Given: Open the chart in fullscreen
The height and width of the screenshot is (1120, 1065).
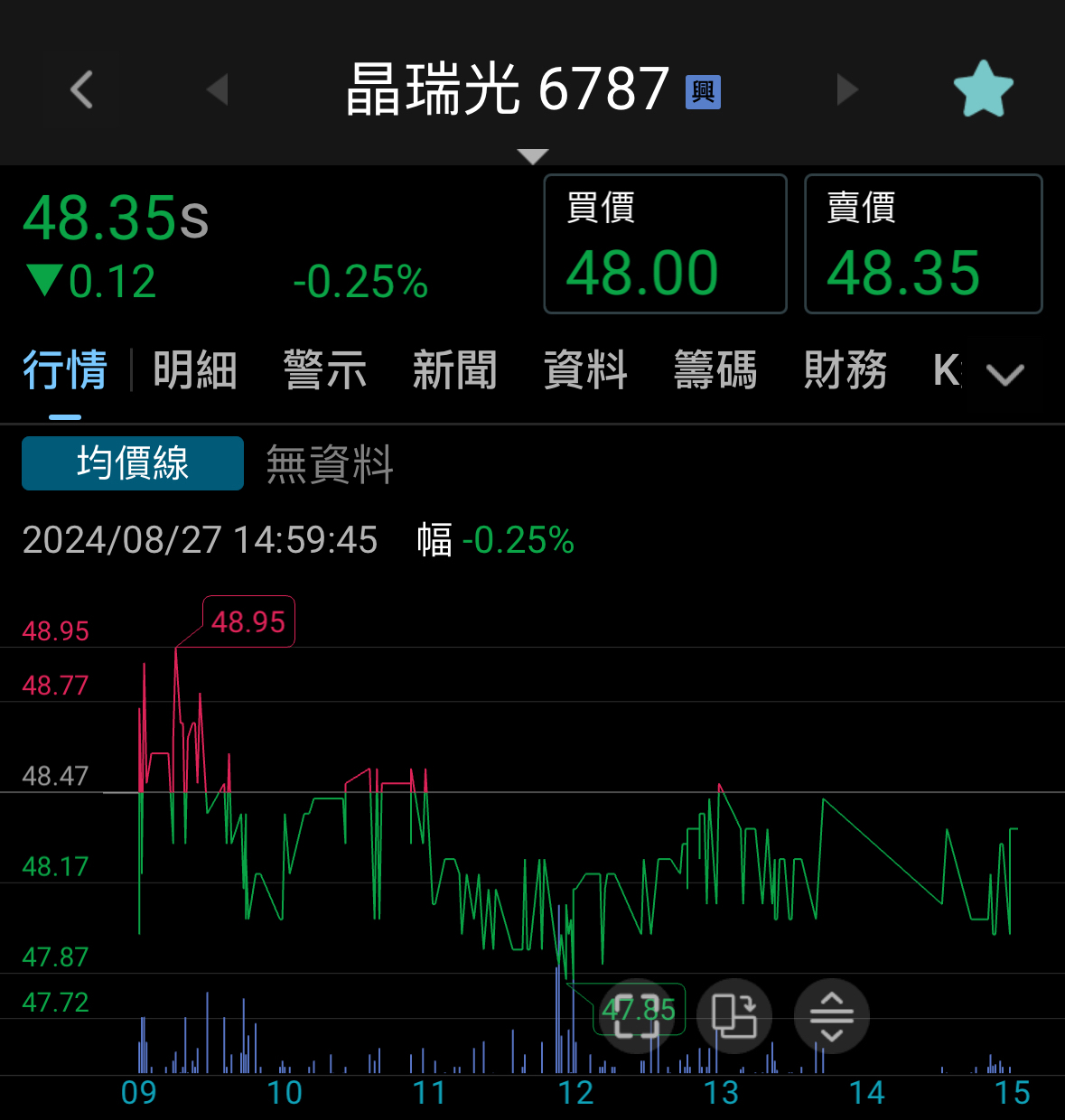Looking at the screenshot, I should click(637, 1015).
